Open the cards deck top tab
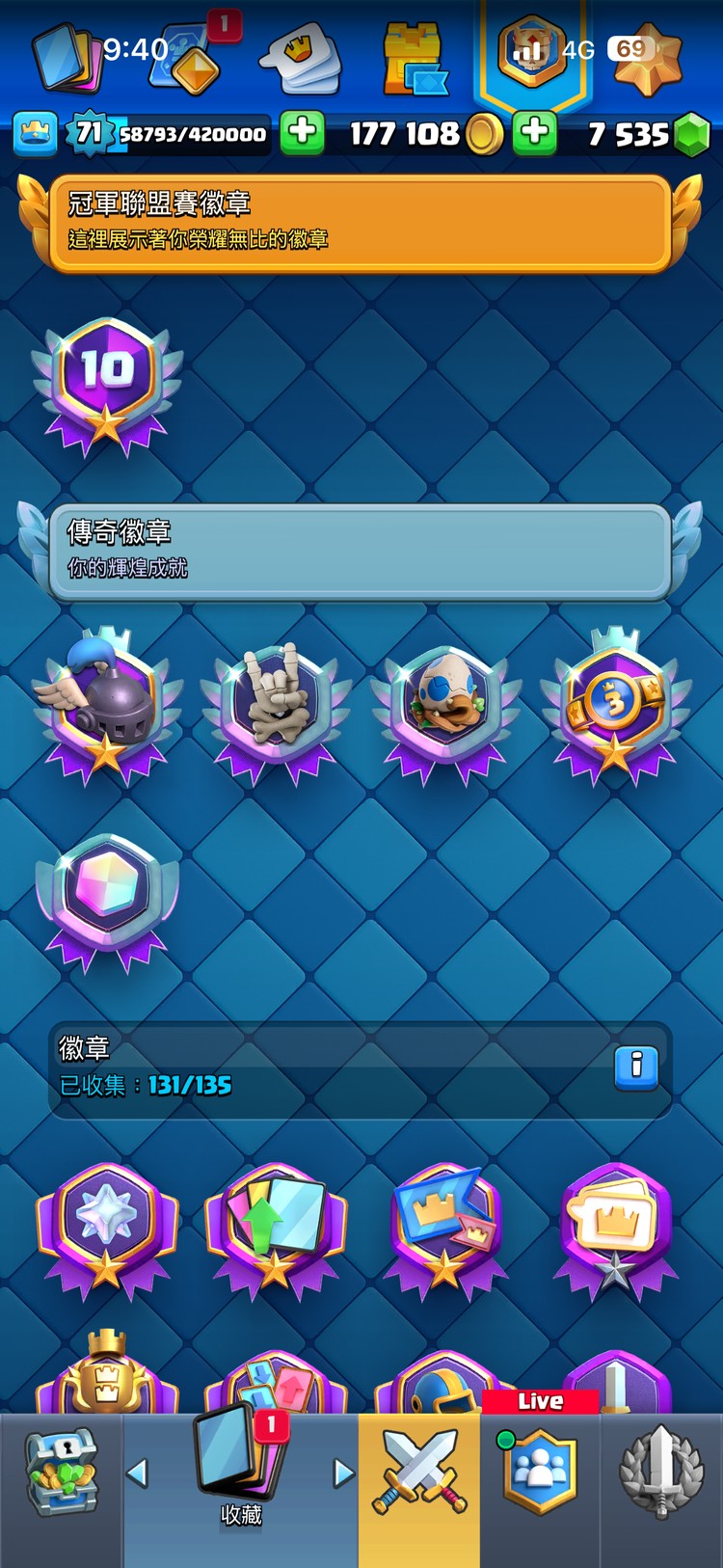This screenshot has height=1568, width=723. (x=66, y=58)
